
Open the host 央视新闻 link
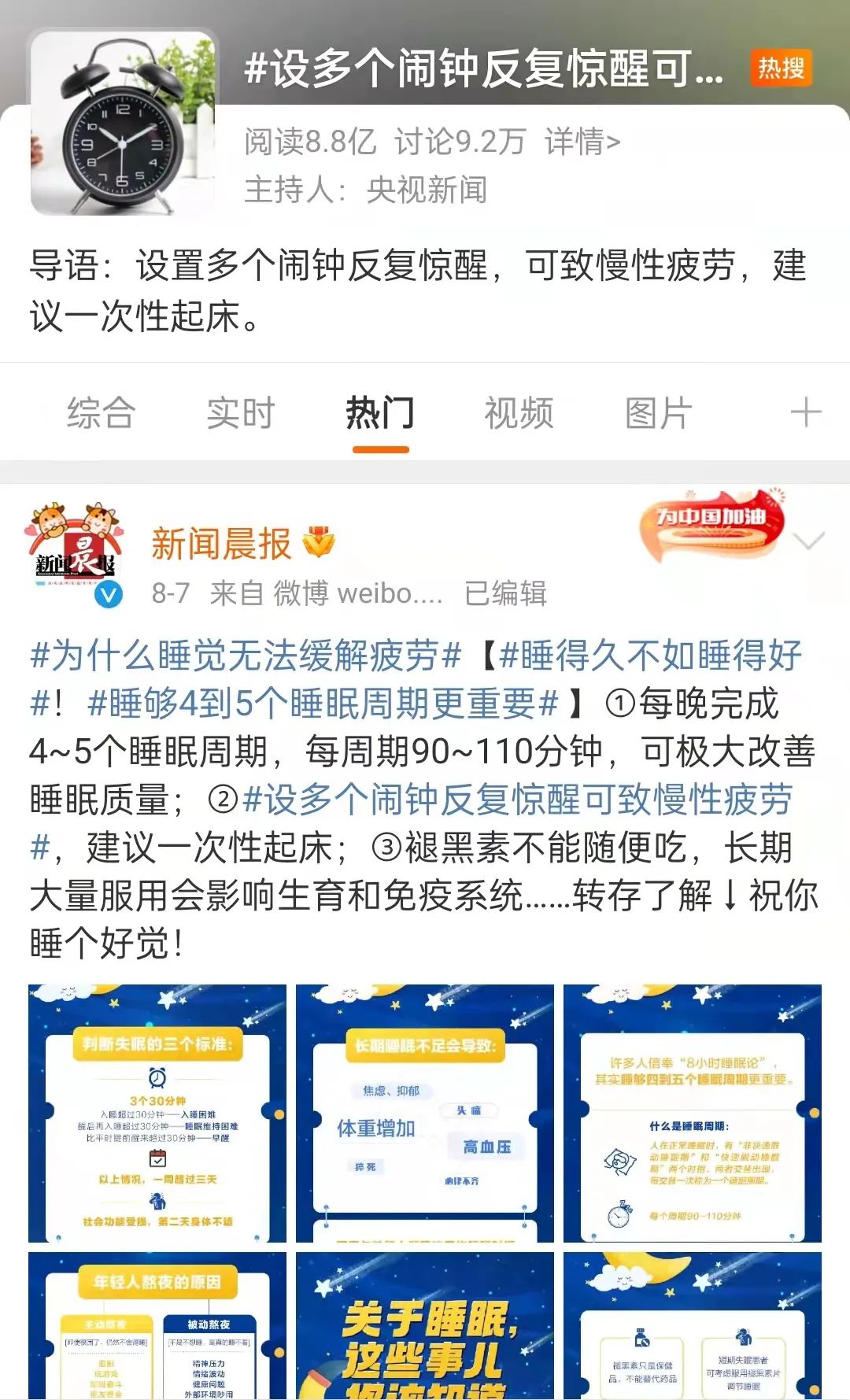[x=426, y=190]
